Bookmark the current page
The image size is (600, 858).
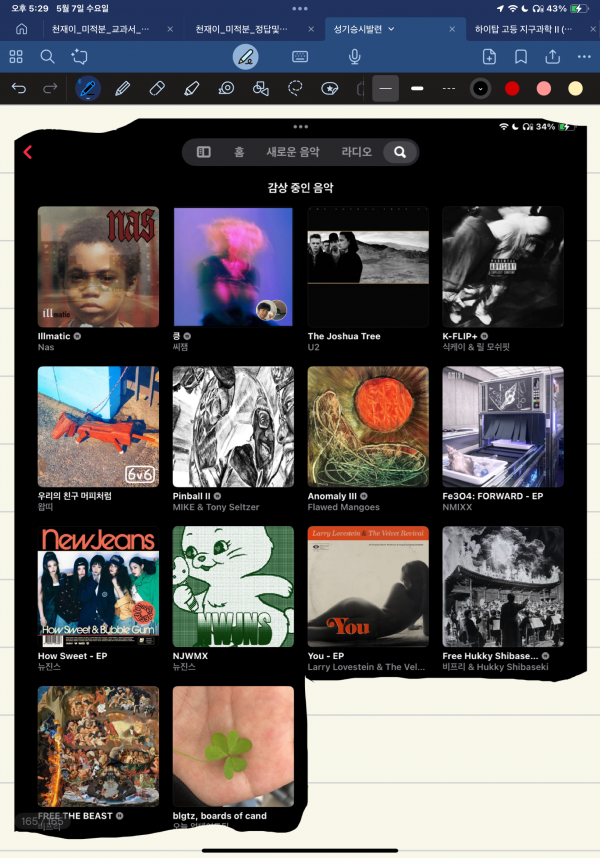tap(521, 57)
